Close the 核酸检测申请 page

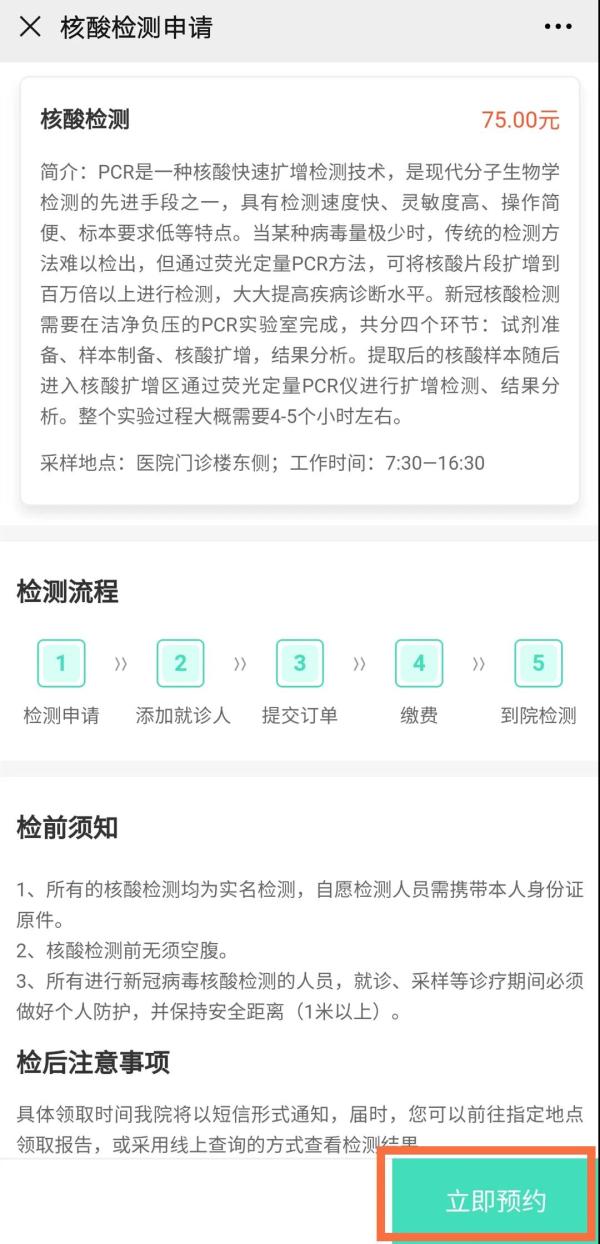30,27
